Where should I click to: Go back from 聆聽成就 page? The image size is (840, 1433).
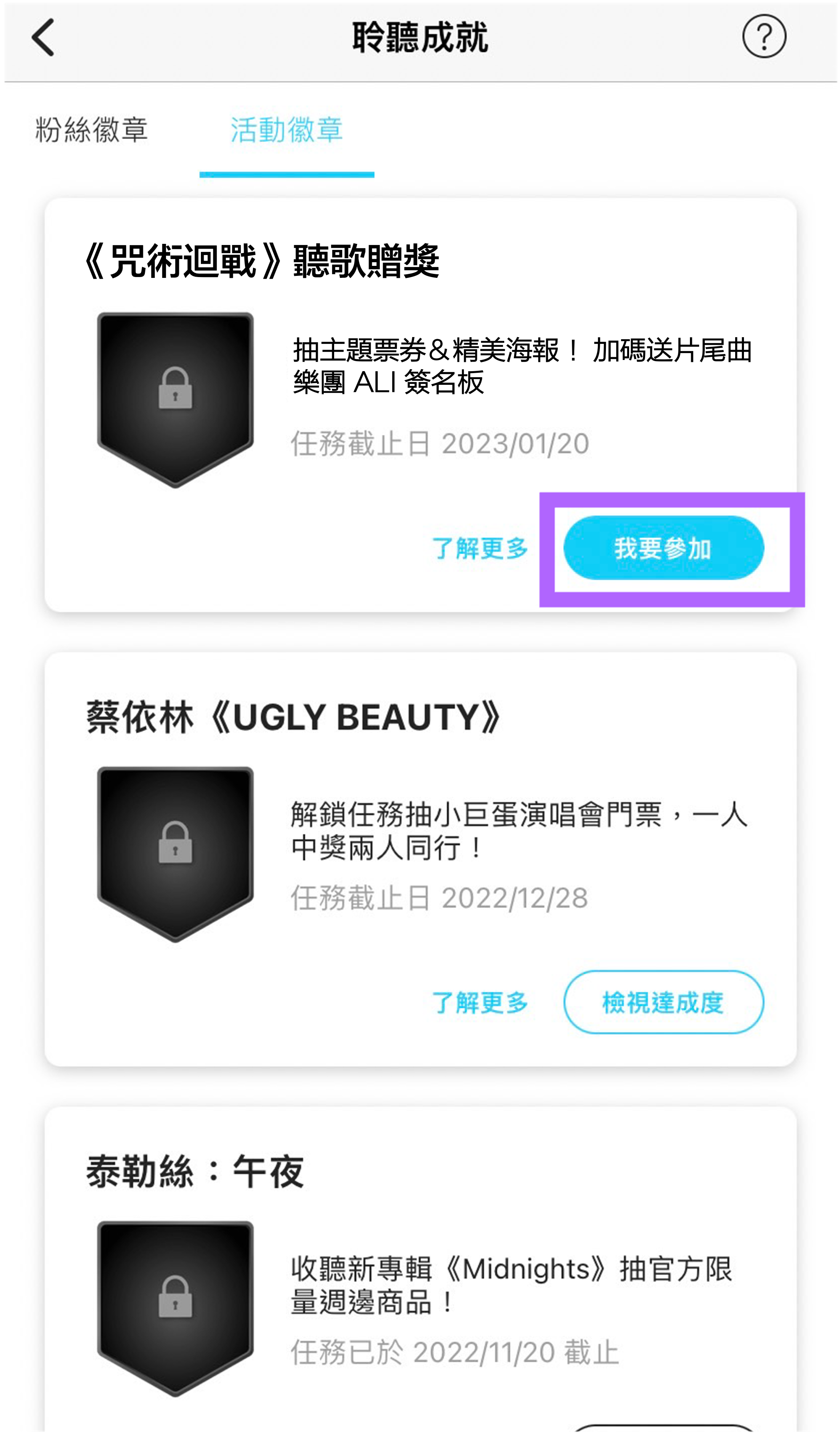pyautogui.click(x=43, y=38)
